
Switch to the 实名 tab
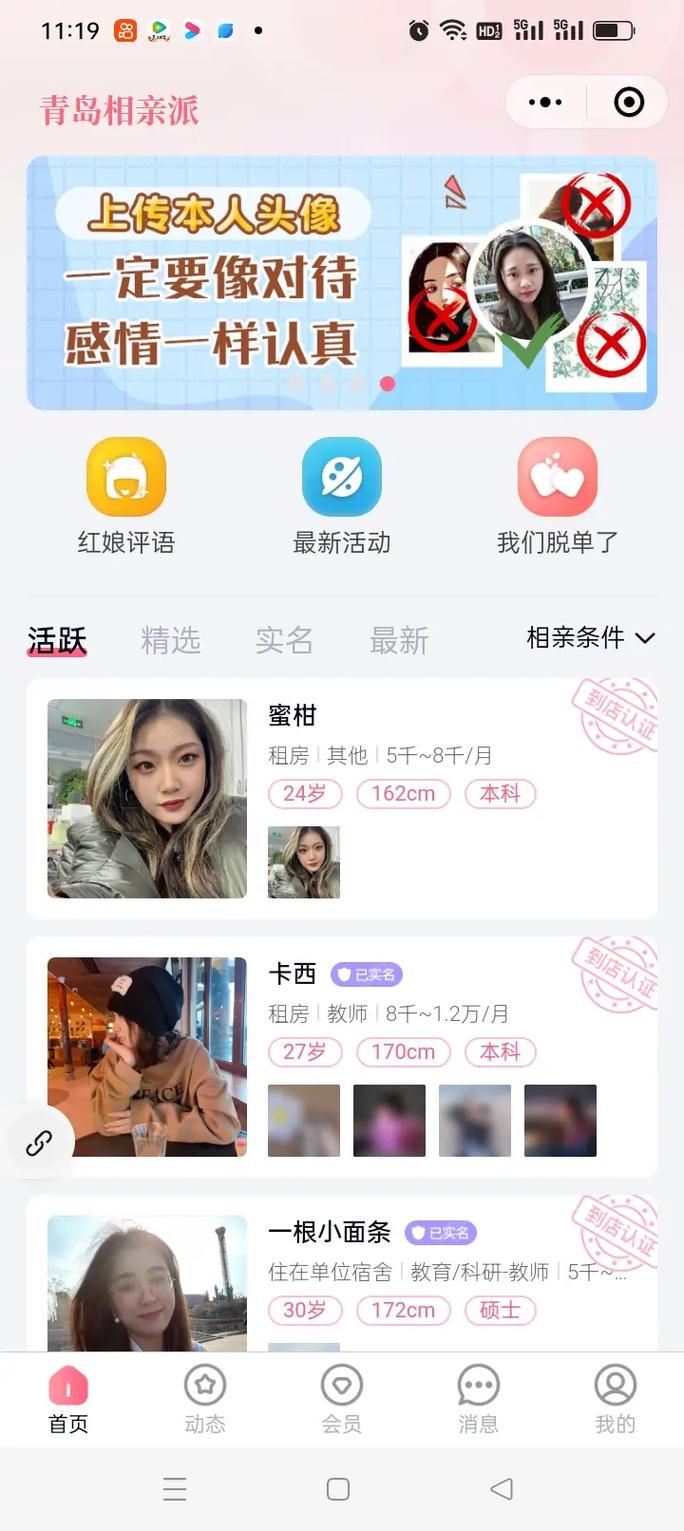point(284,640)
